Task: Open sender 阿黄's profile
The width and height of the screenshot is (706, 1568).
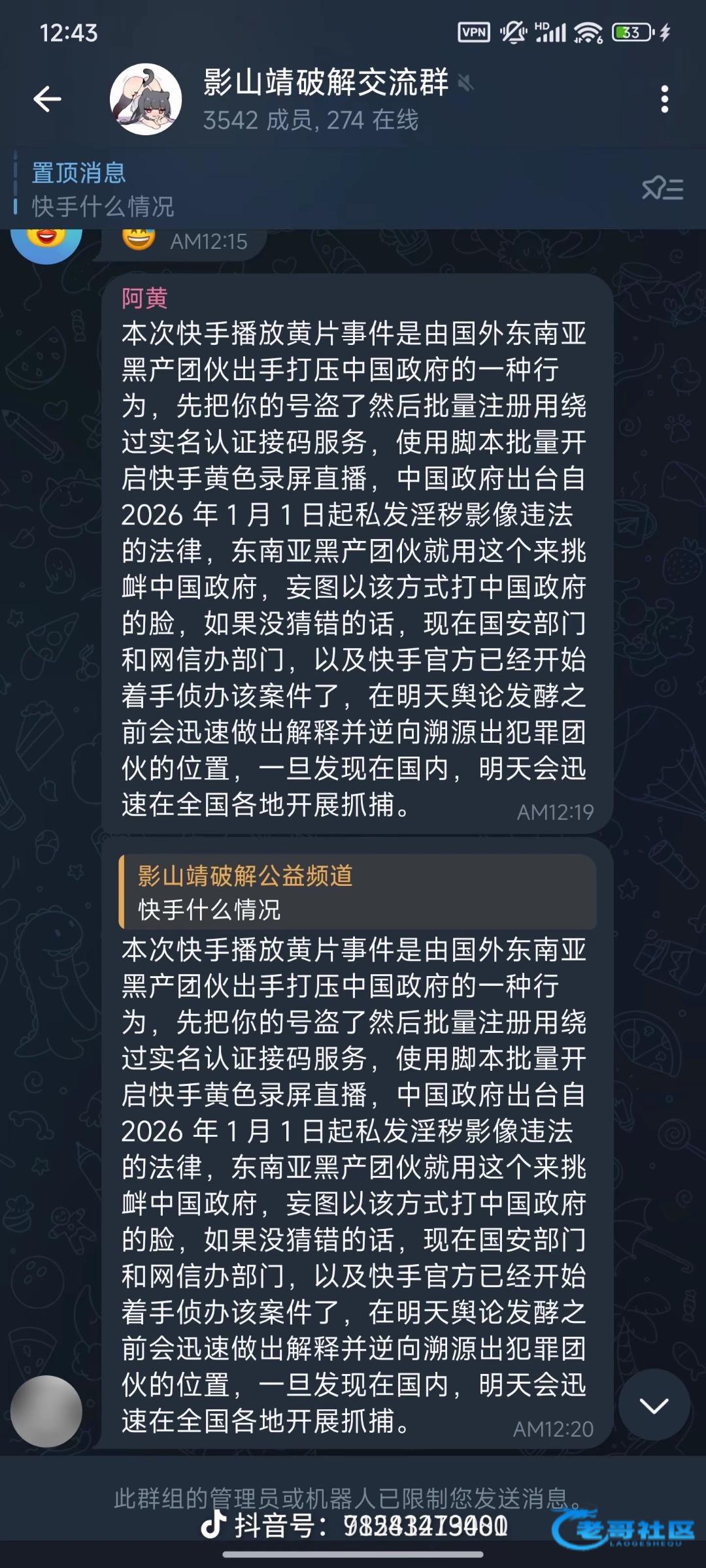Action: tap(144, 299)
